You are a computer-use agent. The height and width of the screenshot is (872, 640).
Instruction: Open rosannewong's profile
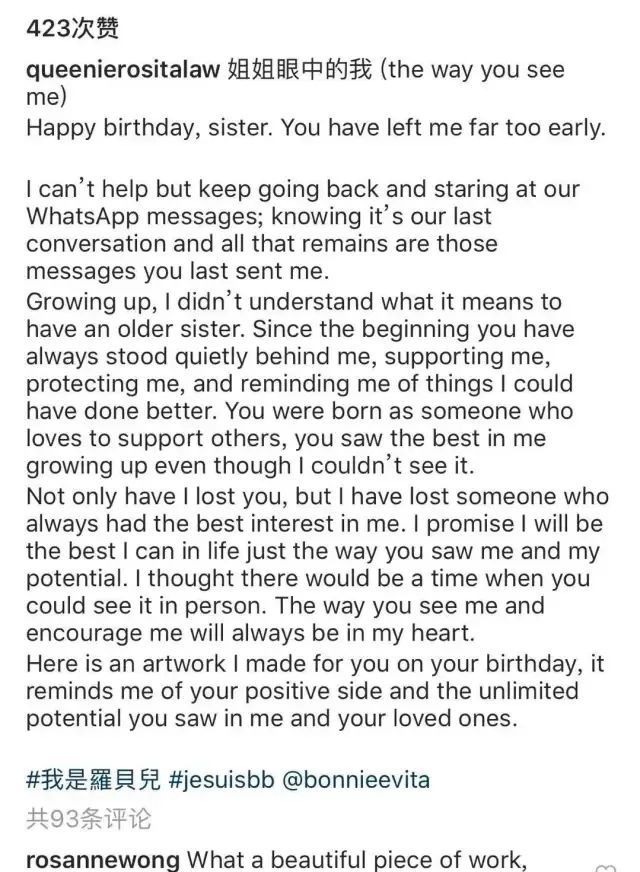coord(103,859)
